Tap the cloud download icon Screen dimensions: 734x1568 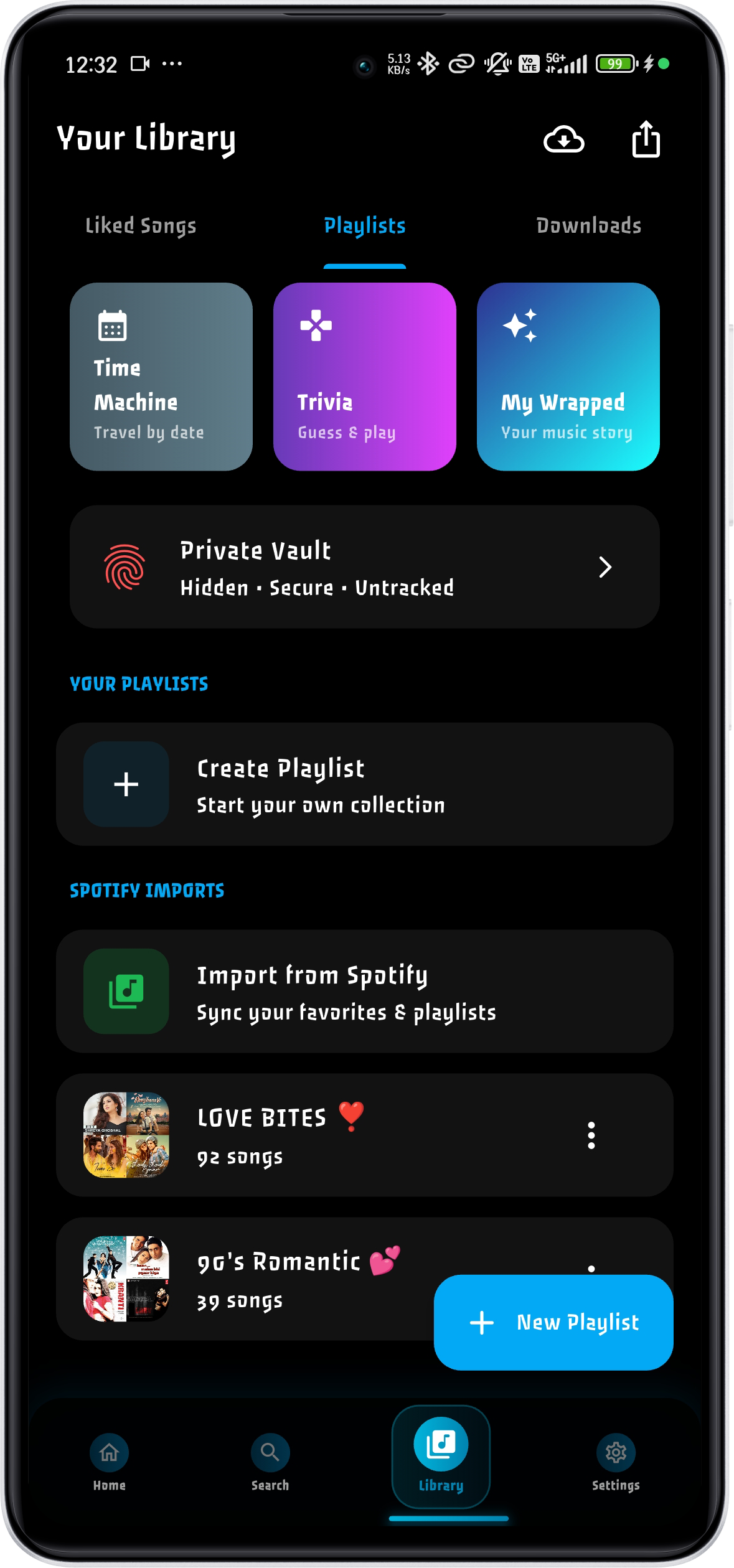coord(563,139)
